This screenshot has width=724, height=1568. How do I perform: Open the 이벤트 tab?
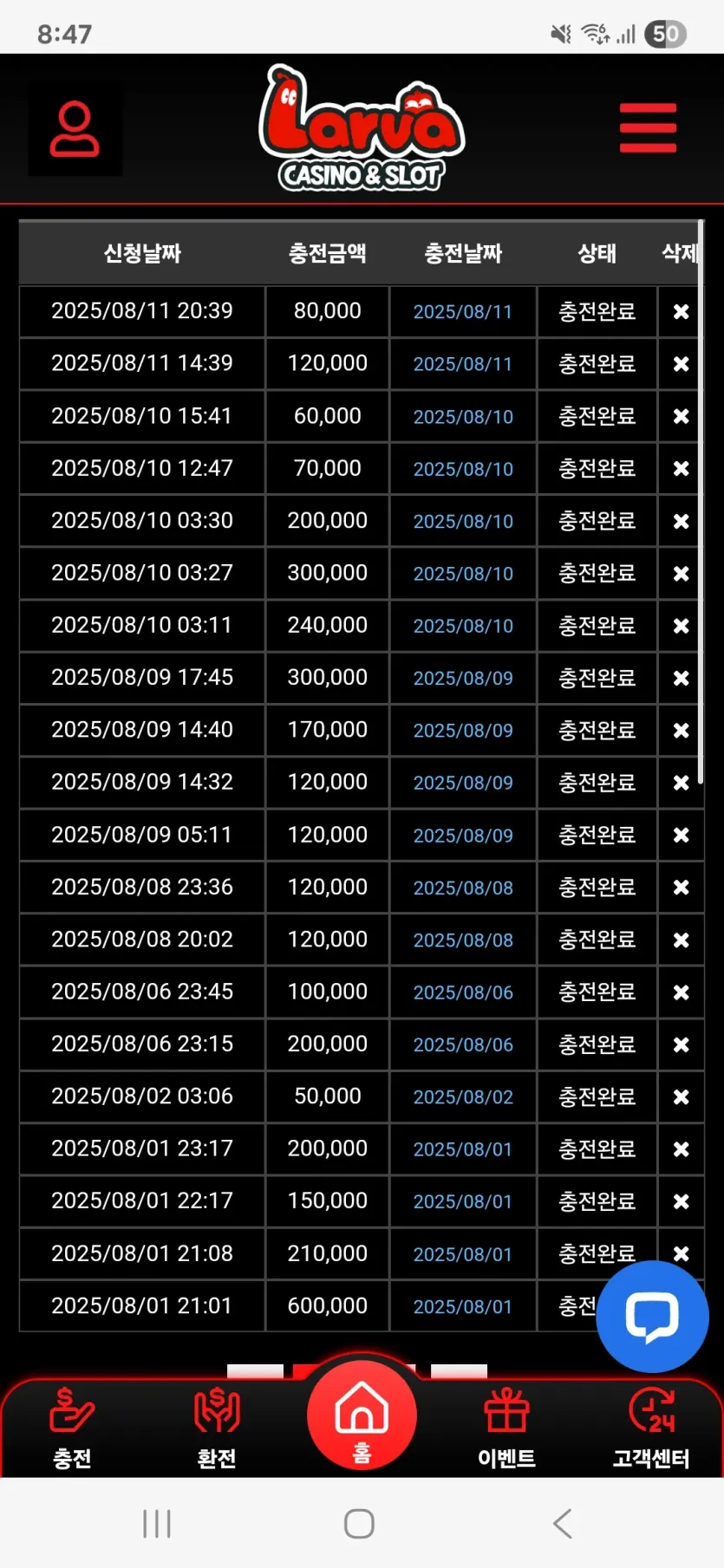(x=506, y=1429)
